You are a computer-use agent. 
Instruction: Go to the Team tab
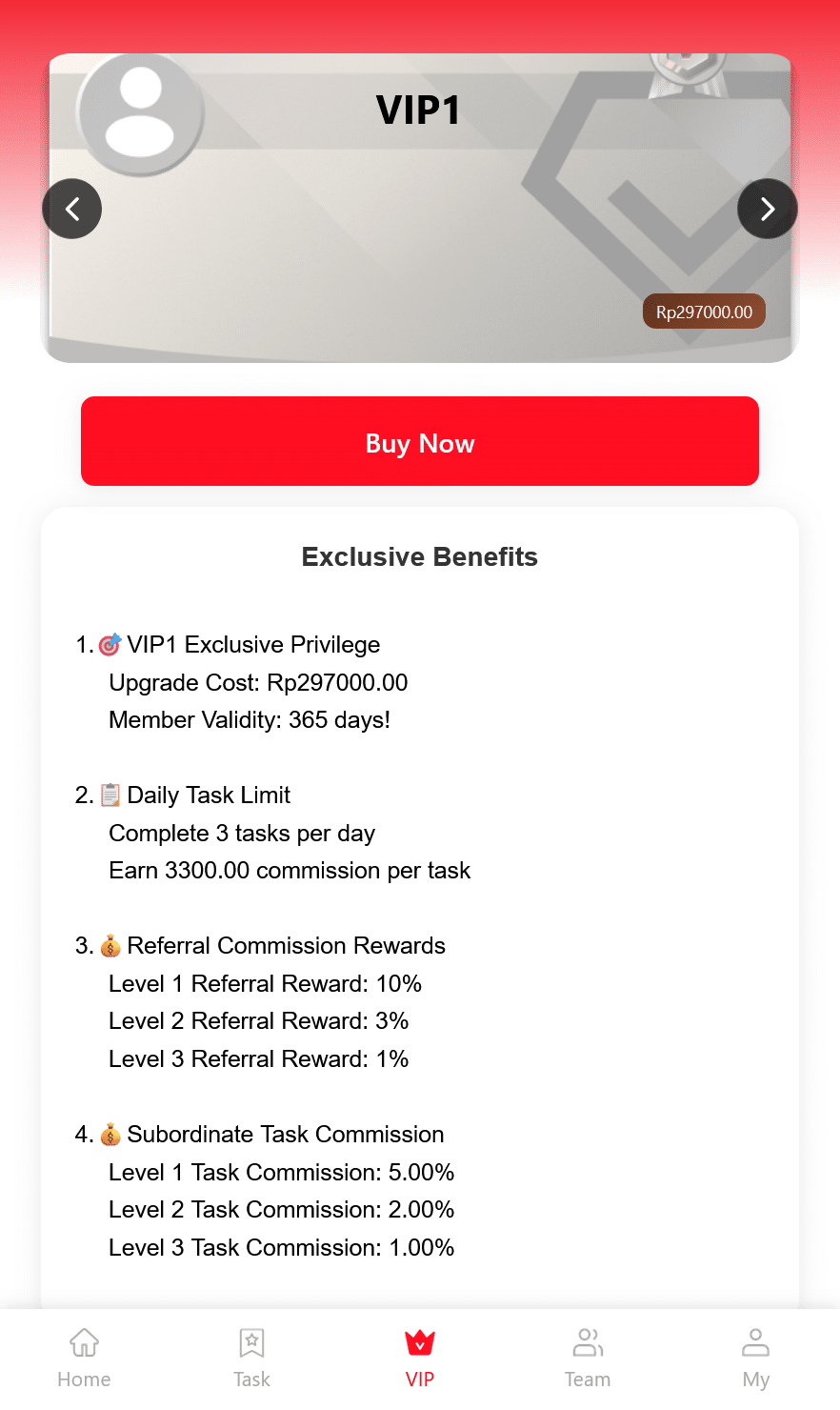pyautogui.click(x=588, y=1358)
